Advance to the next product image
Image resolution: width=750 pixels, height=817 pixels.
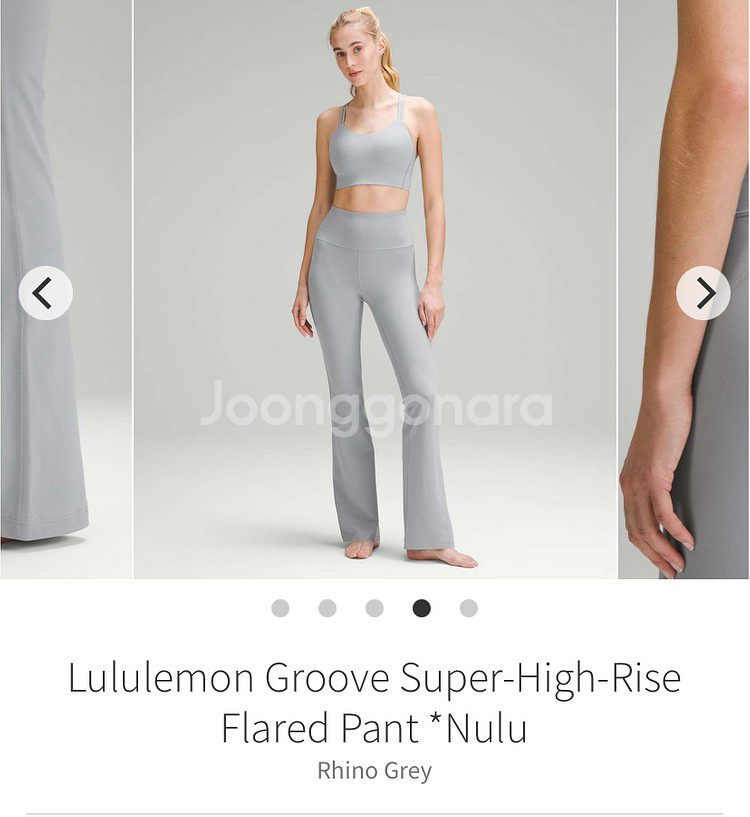point(703,293)
